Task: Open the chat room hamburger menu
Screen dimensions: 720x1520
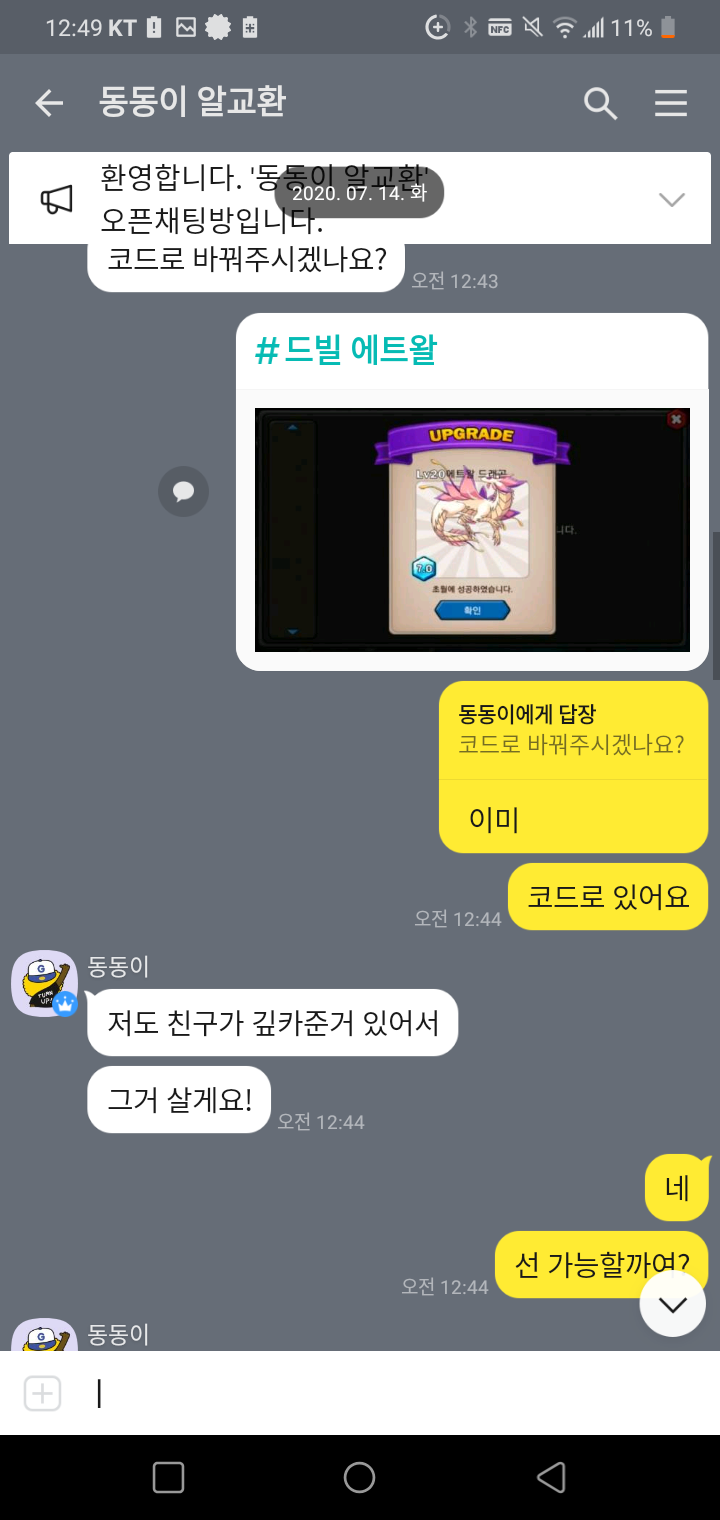Action: 670,102
